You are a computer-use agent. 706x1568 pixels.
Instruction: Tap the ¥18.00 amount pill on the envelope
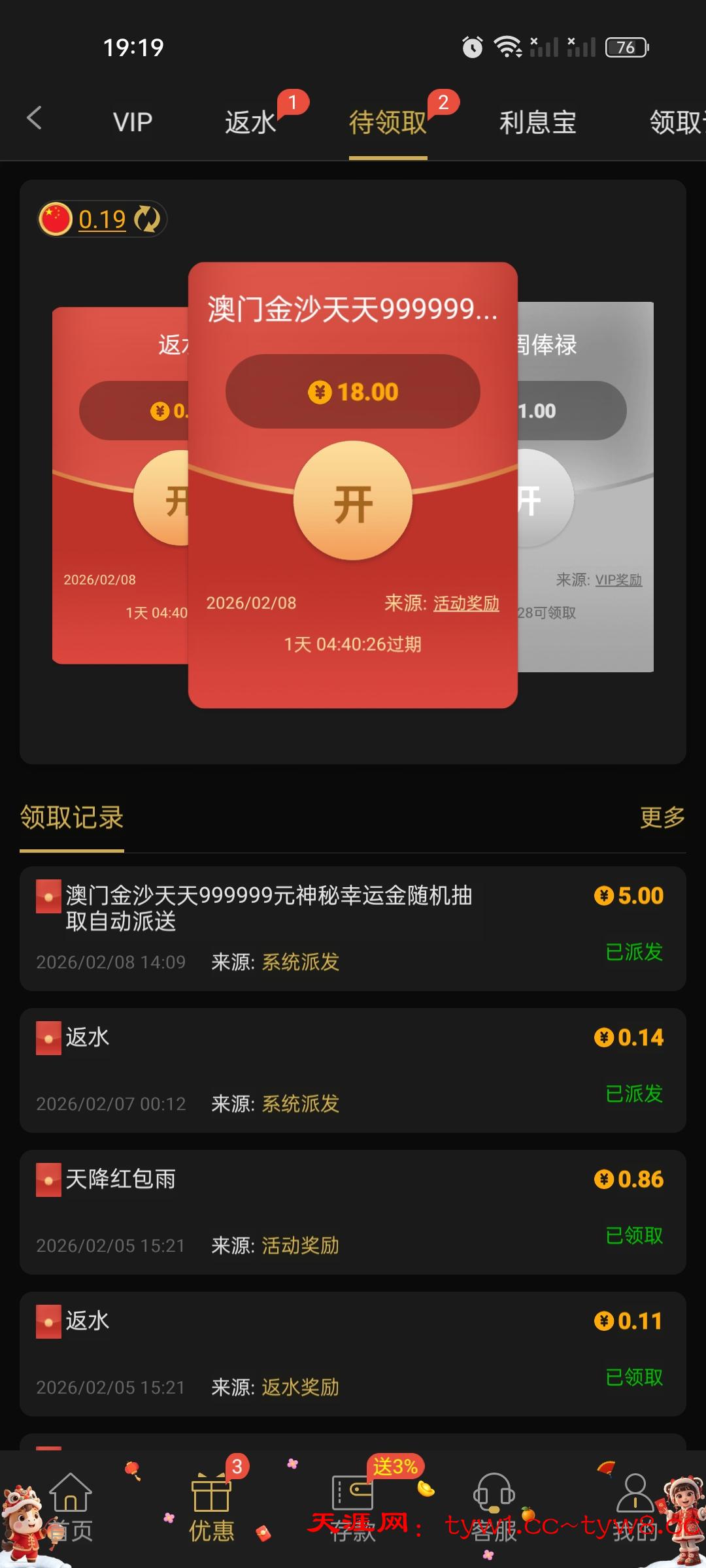[352, 391]
